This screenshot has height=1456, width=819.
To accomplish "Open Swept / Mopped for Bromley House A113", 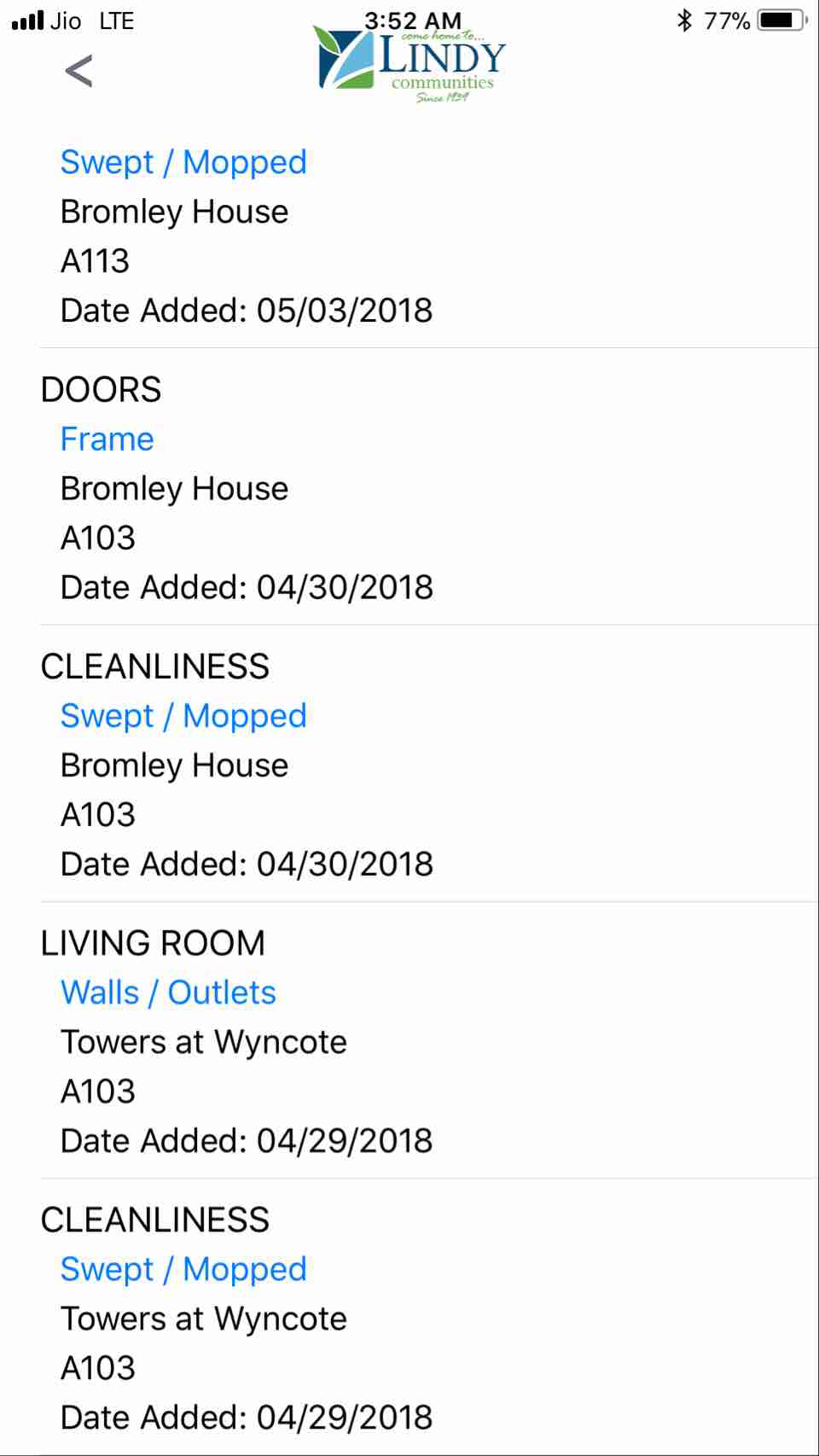I will pyautogui.click(x=183, y=162).
